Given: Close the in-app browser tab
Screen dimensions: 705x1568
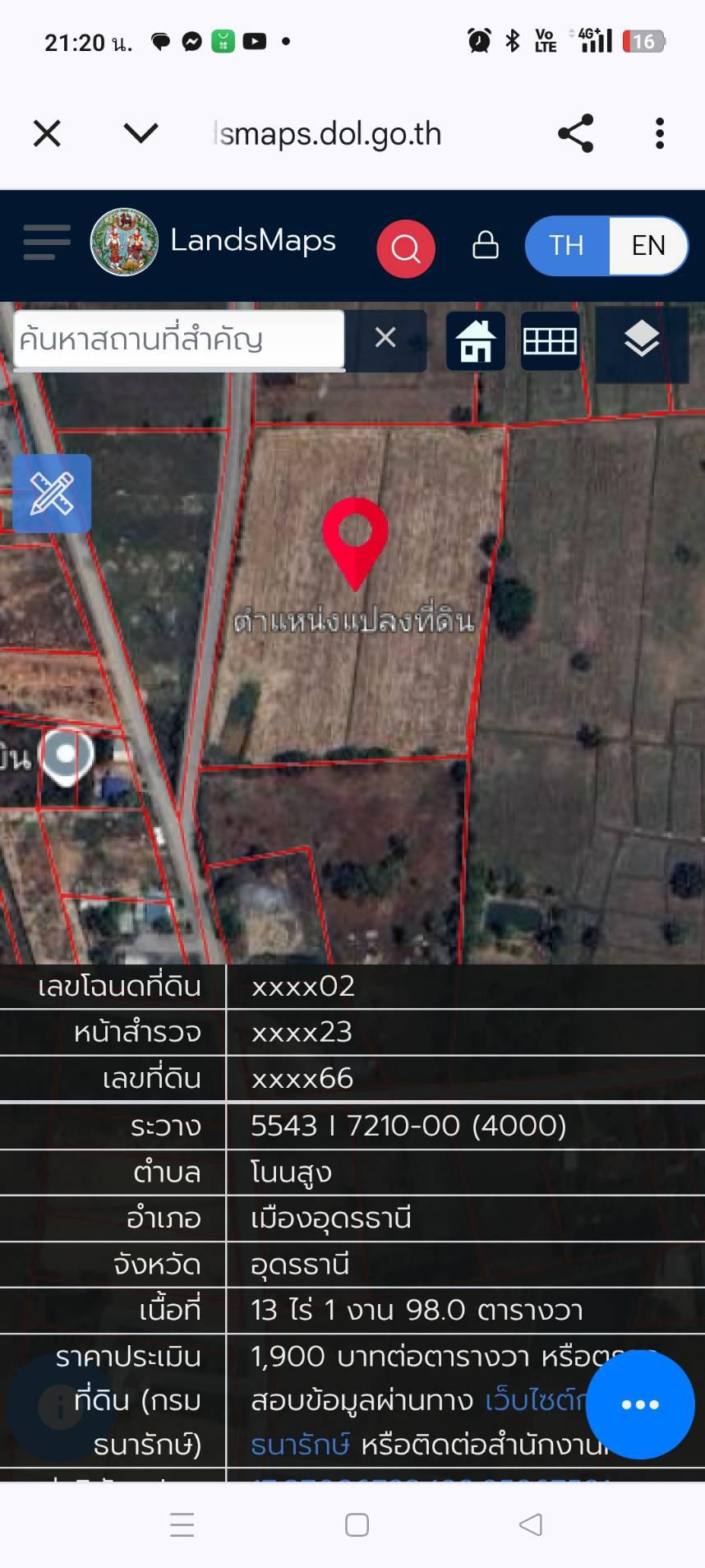Looking at the screenshot, I should [x=47, y=133].
